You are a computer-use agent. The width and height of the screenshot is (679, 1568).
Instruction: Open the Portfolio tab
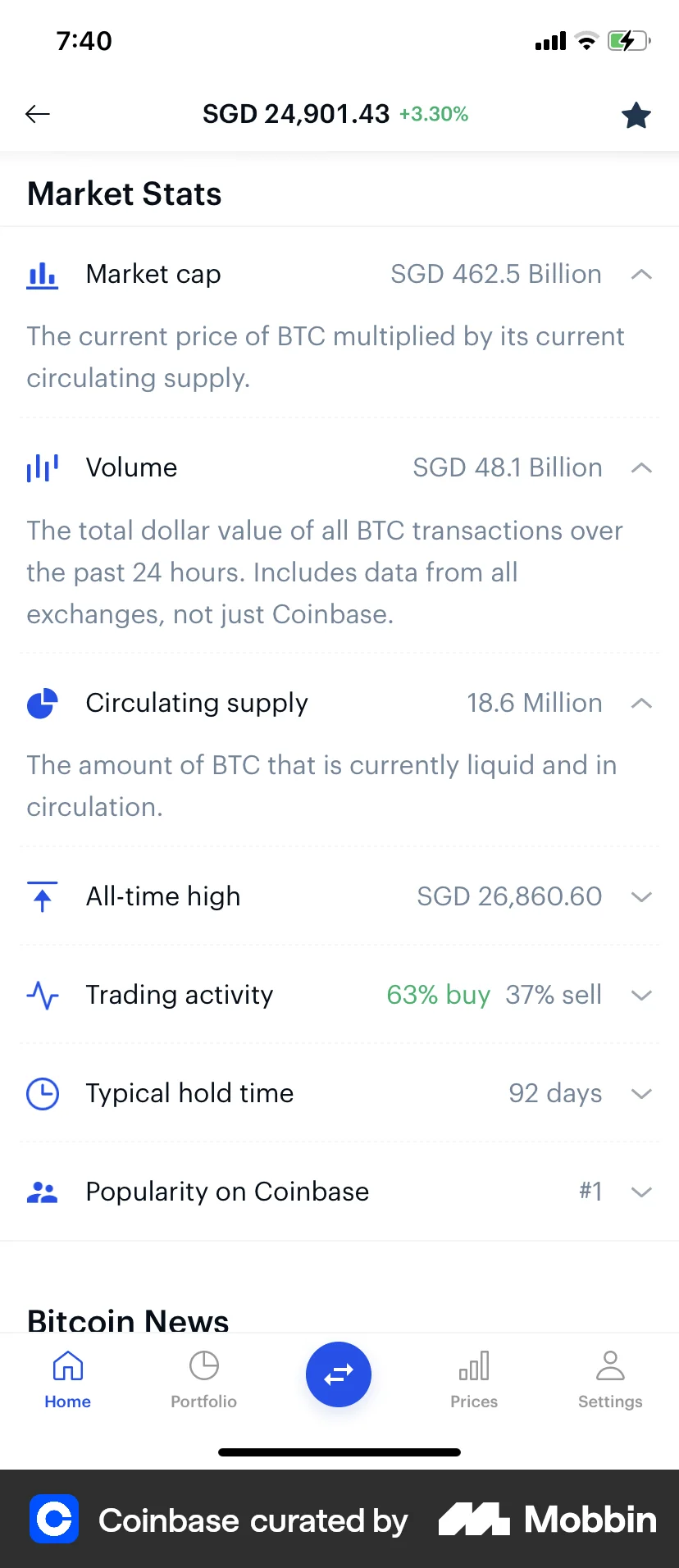tap(203, 1378)
